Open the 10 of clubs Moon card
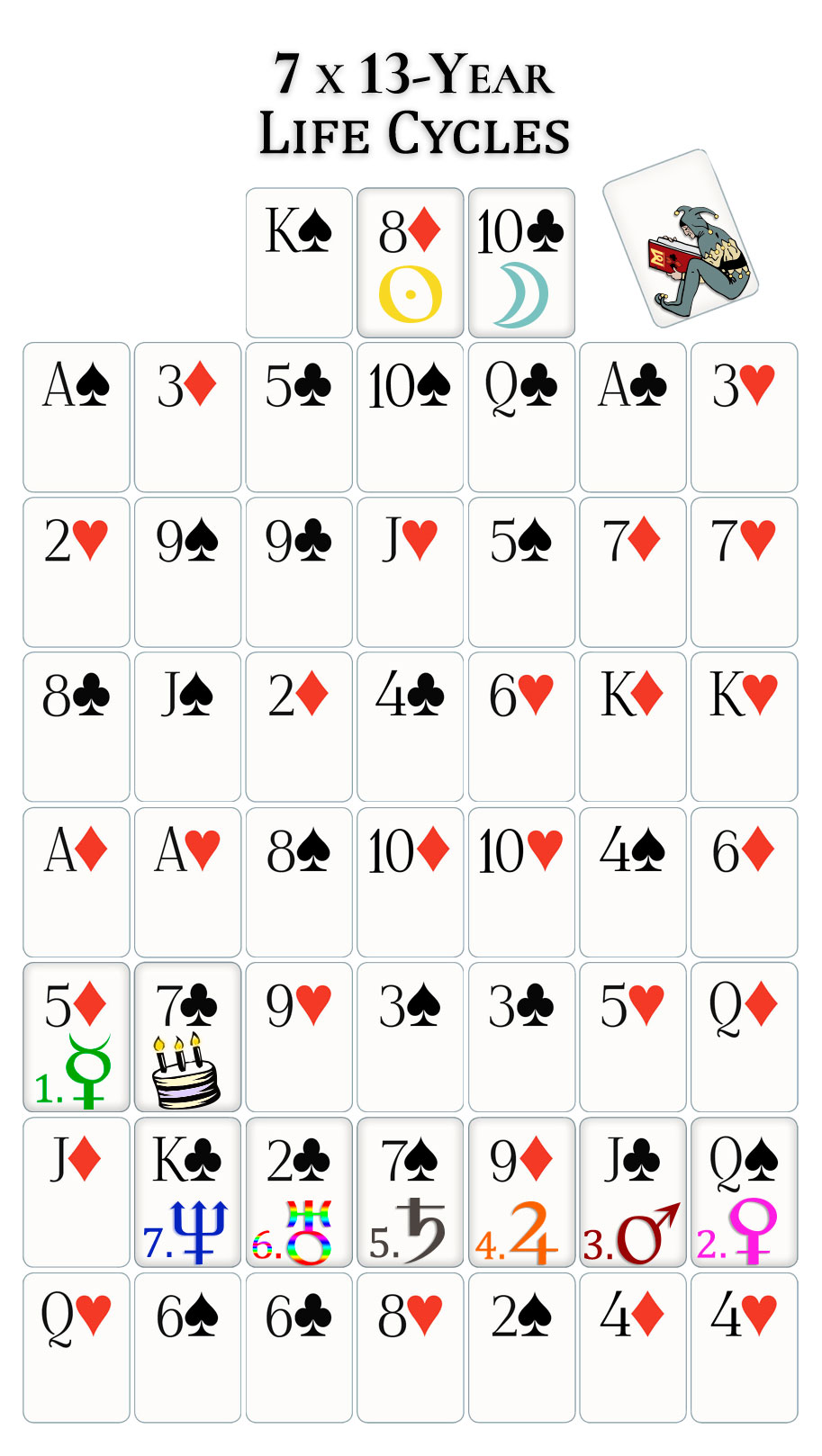 [521, 263]
